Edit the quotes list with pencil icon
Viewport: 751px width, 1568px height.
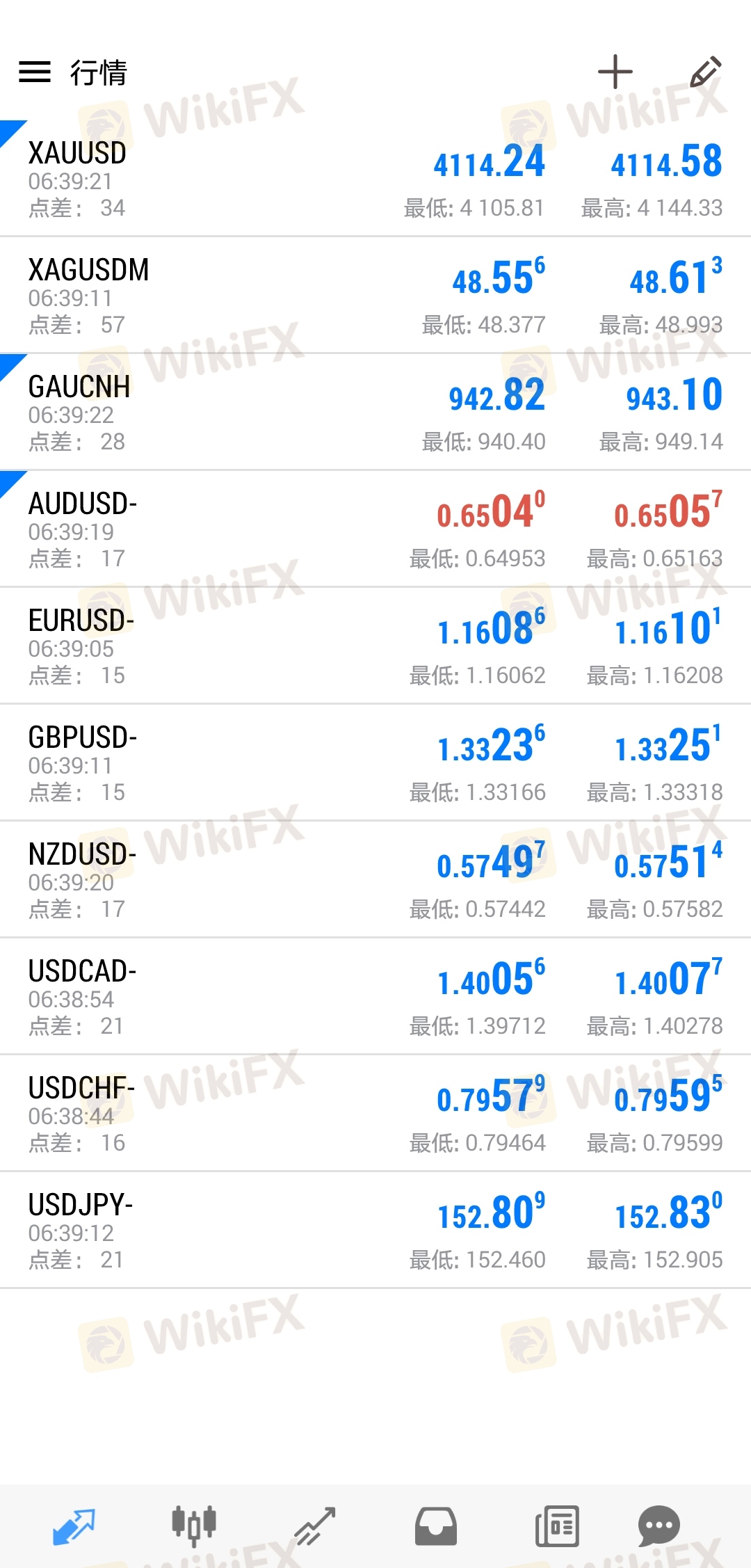pyautogui.click(x=706, y=72)
